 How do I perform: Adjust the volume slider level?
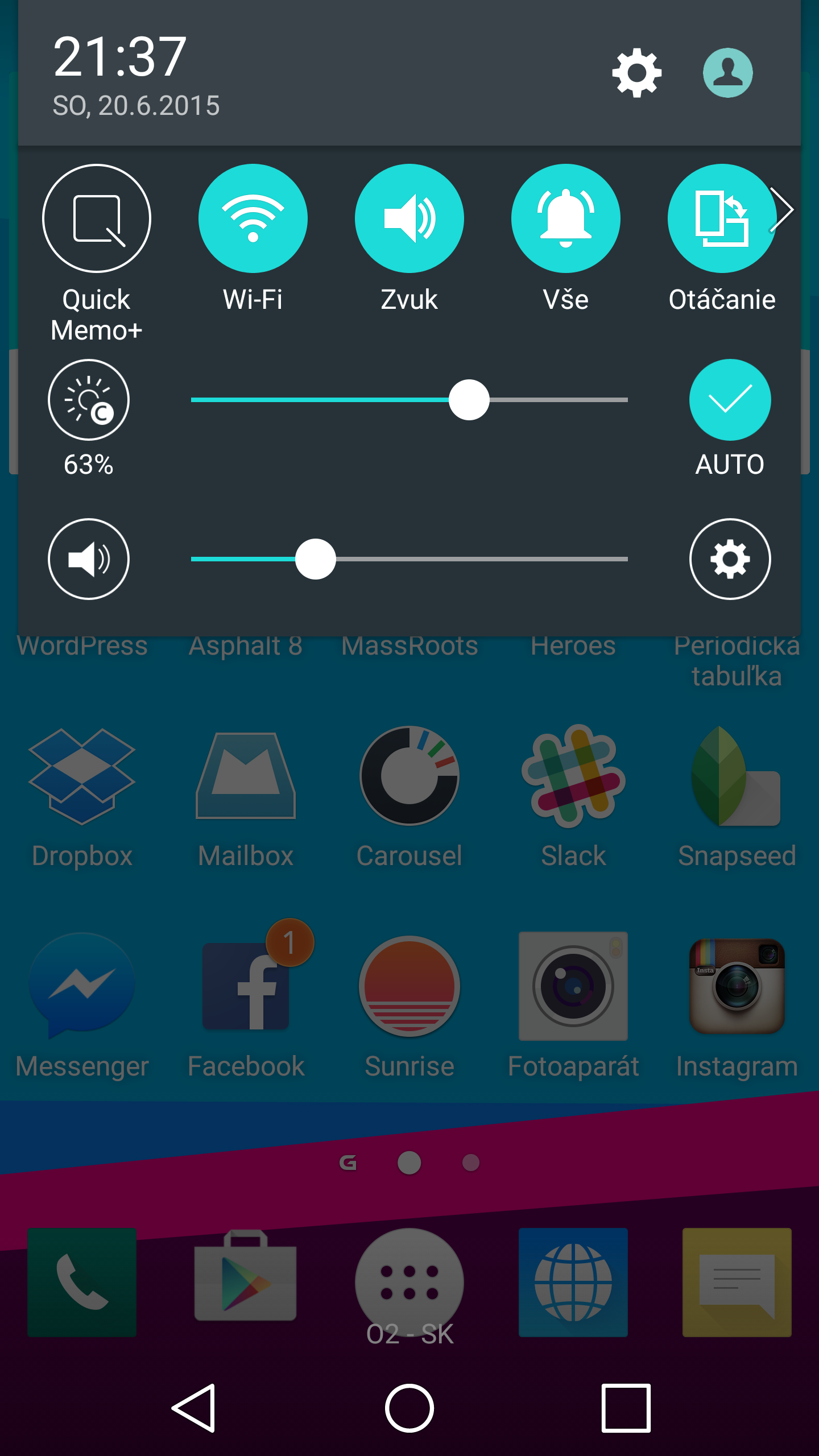point(316,559)
